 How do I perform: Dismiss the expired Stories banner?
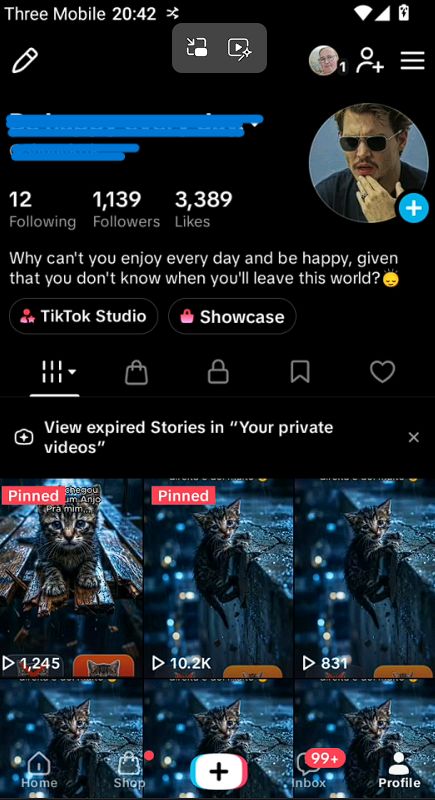414,437
